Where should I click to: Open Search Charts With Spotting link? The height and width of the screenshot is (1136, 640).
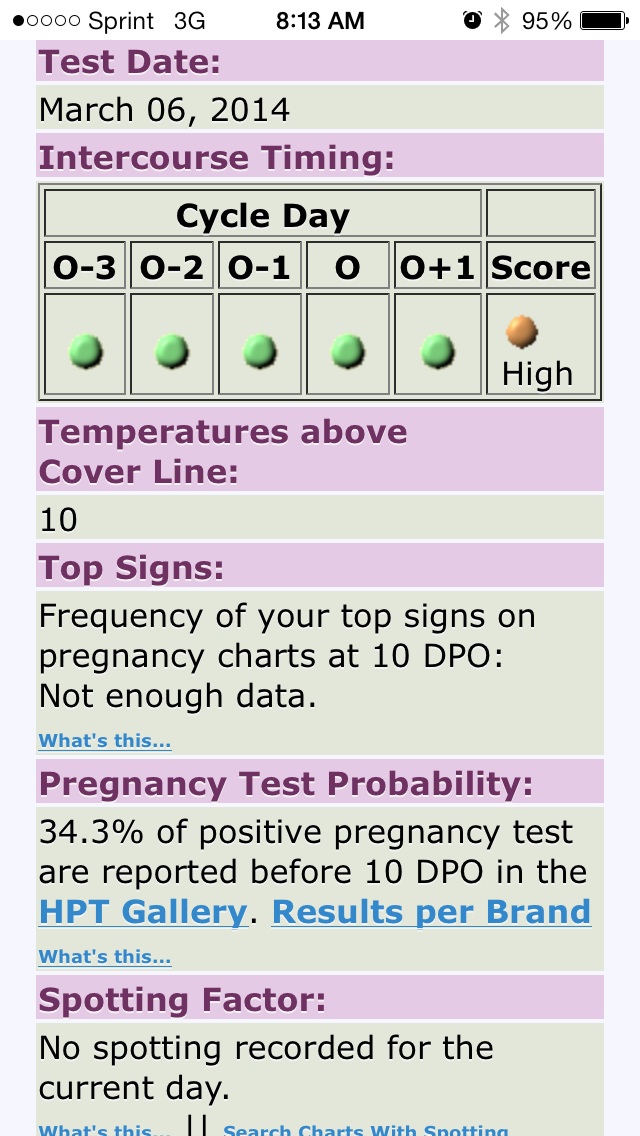pos(365,1129)
